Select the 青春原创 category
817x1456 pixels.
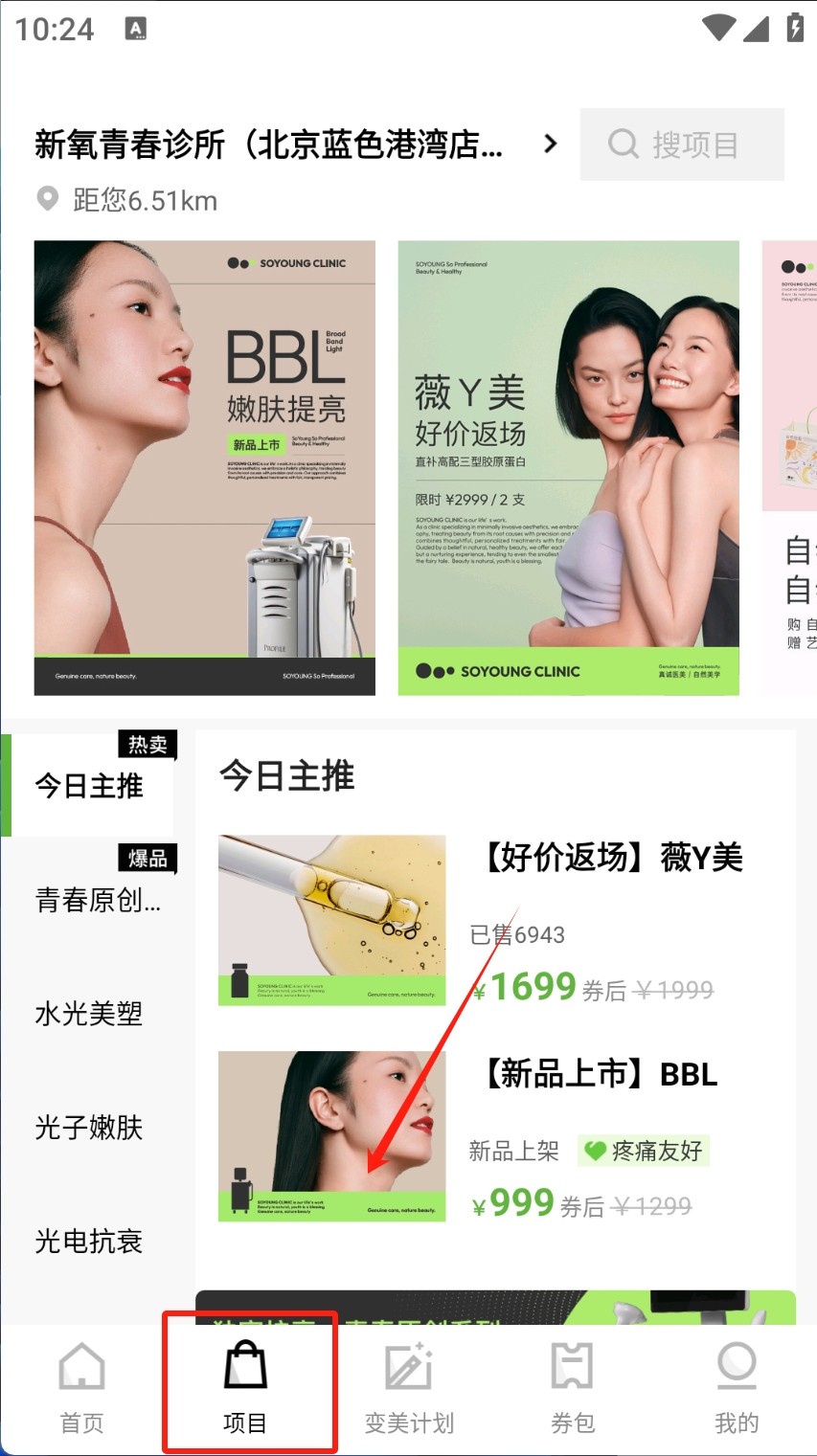96,900
